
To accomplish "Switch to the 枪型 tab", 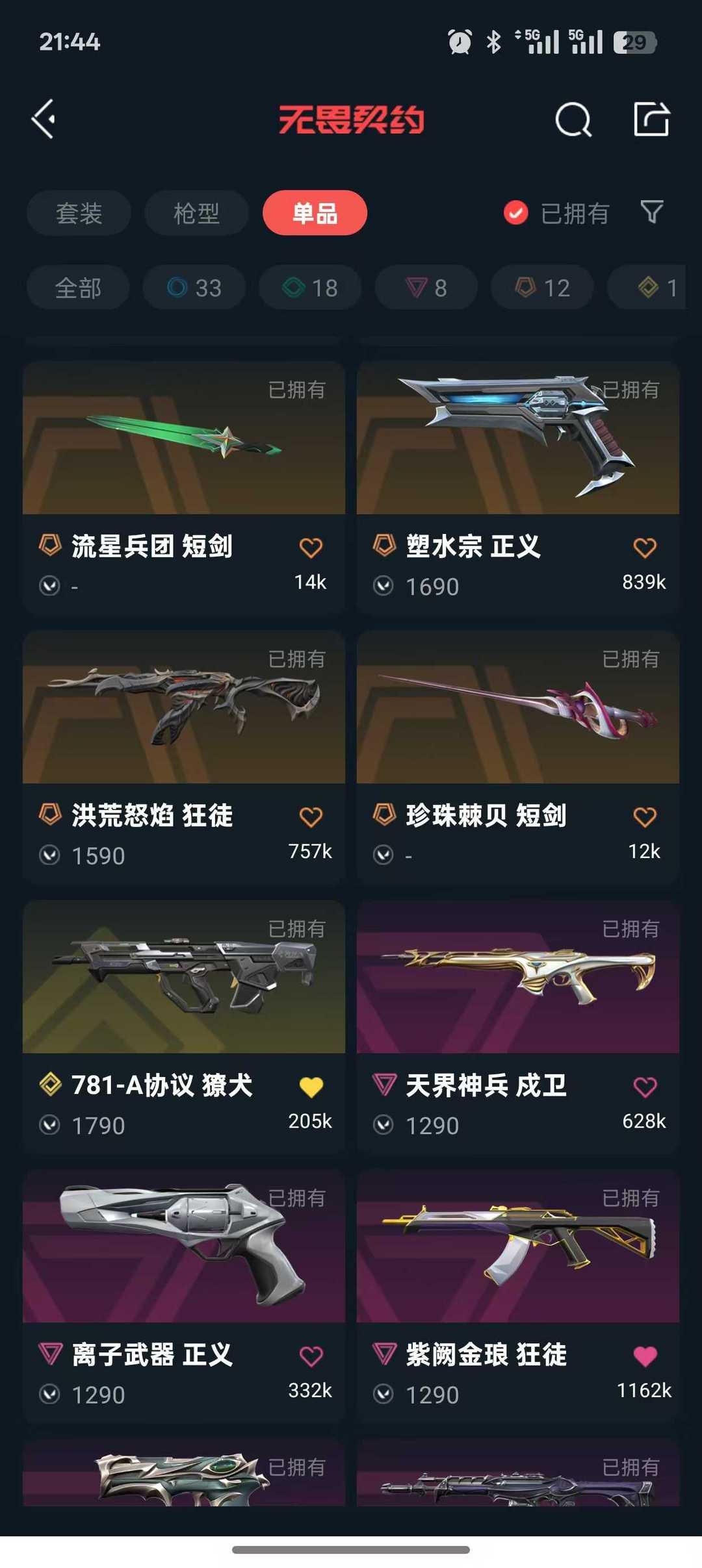I will 196,212.
